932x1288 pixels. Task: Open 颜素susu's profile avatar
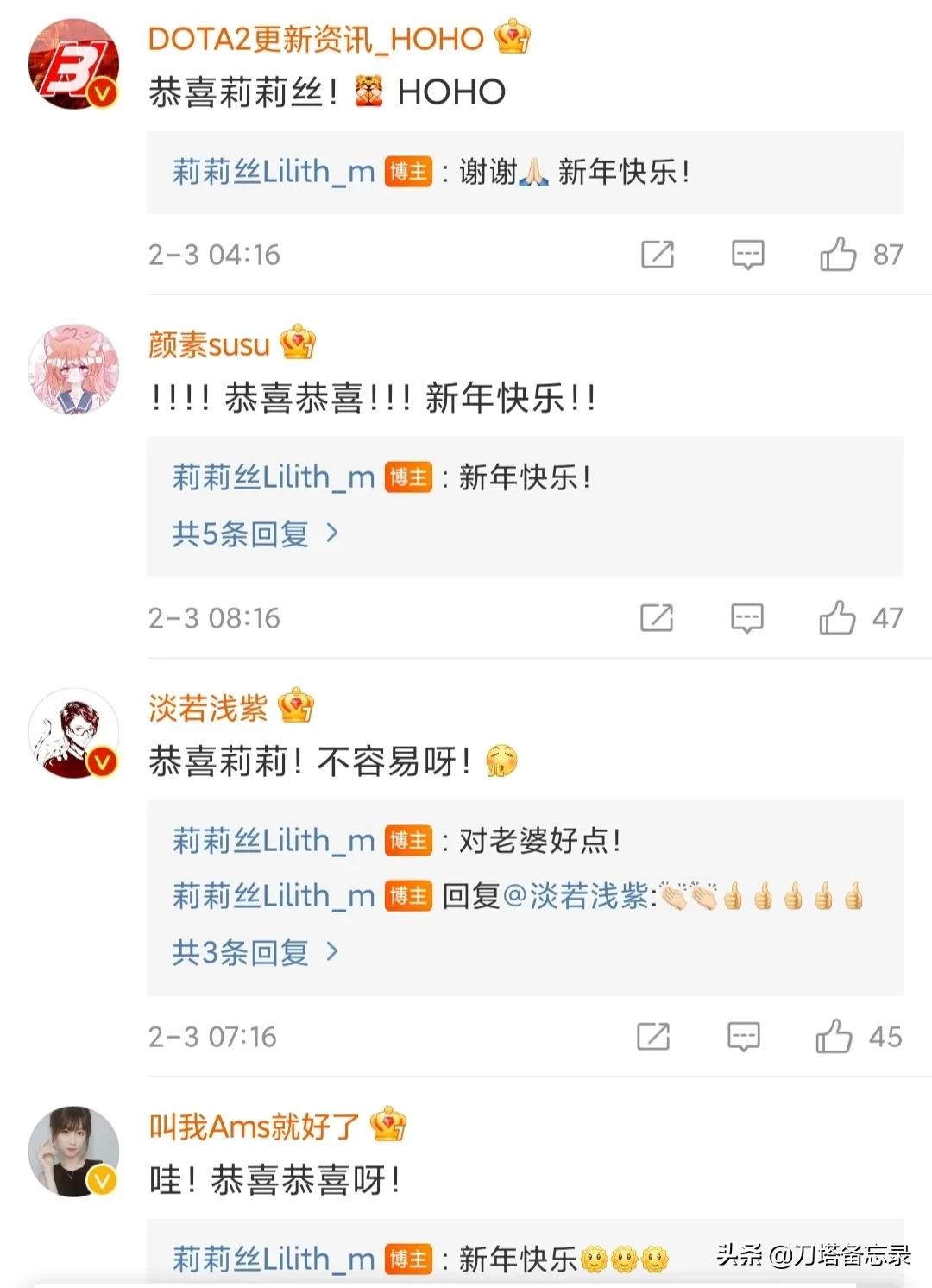coord(73,369)
